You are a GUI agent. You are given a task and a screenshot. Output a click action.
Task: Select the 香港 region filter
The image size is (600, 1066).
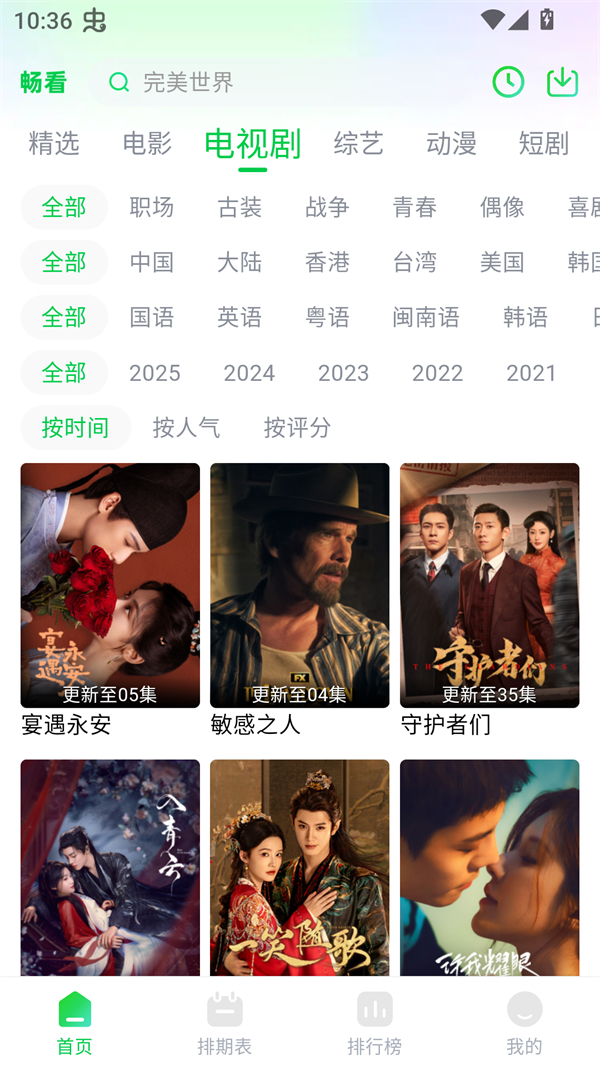point(327,262)
